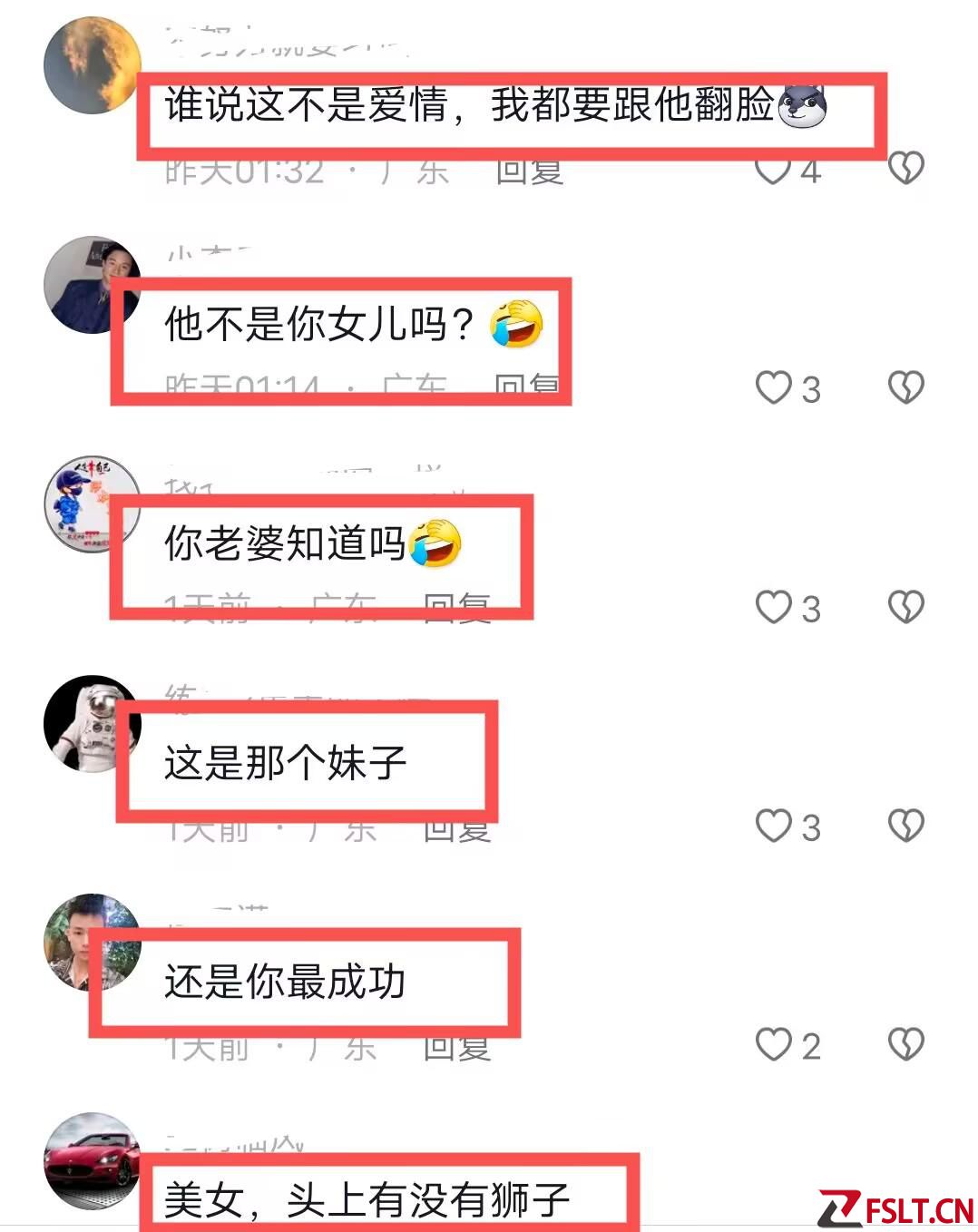Dislike the comment '你老婆知道吗'
This screenshot has width=978, height=1232.
pos(905,607)
